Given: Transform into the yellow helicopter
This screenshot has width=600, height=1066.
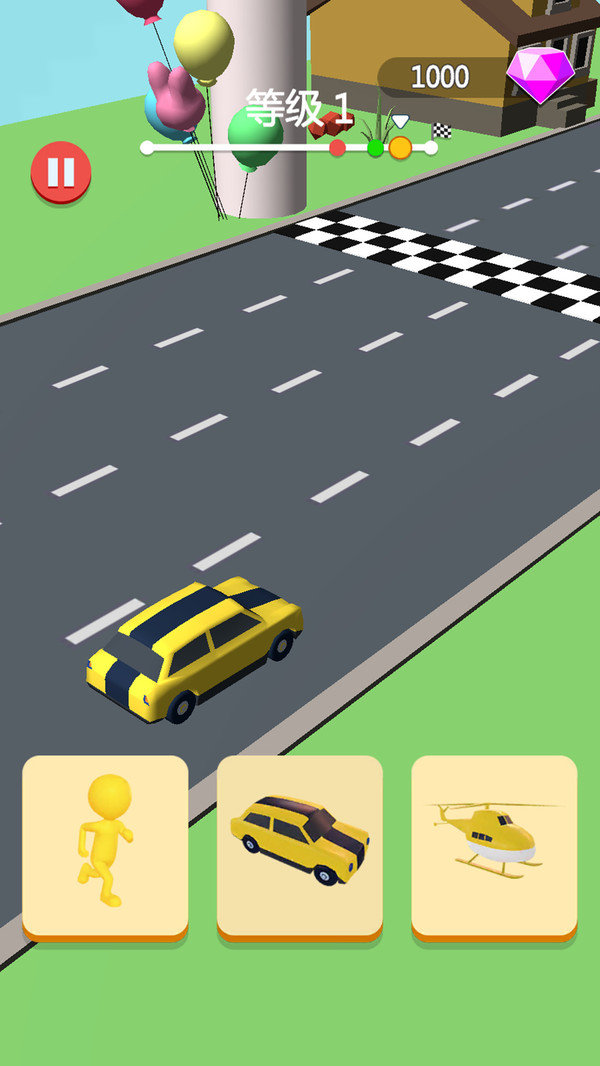Looking at the screenshot, I should [494, 845].
